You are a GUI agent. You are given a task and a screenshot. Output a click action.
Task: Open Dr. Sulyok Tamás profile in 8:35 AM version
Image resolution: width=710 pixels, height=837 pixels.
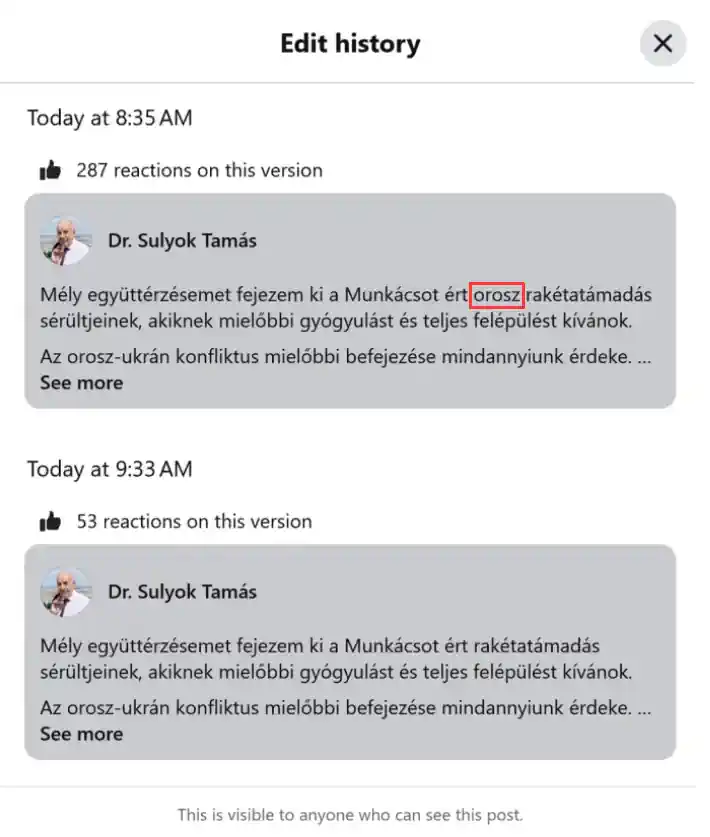[x=182, y=240]
